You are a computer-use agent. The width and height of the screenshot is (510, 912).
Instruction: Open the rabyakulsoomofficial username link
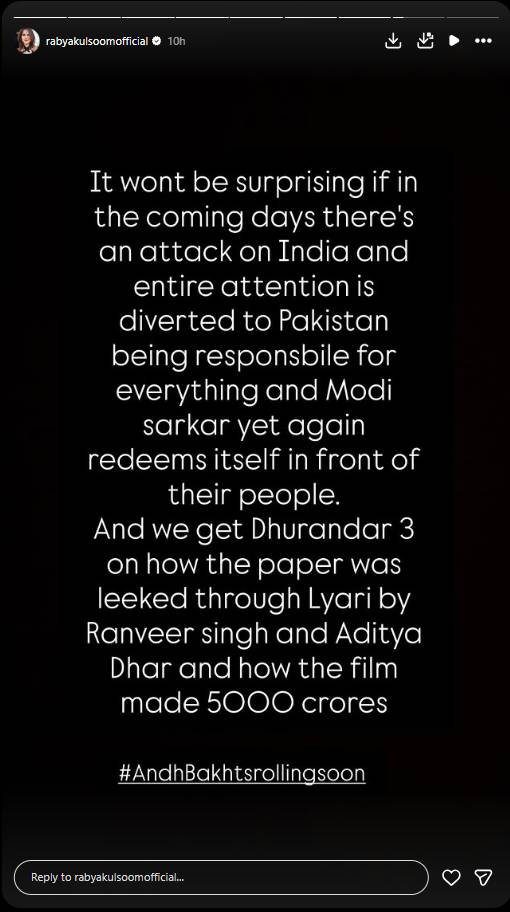[x=97, y=41]
